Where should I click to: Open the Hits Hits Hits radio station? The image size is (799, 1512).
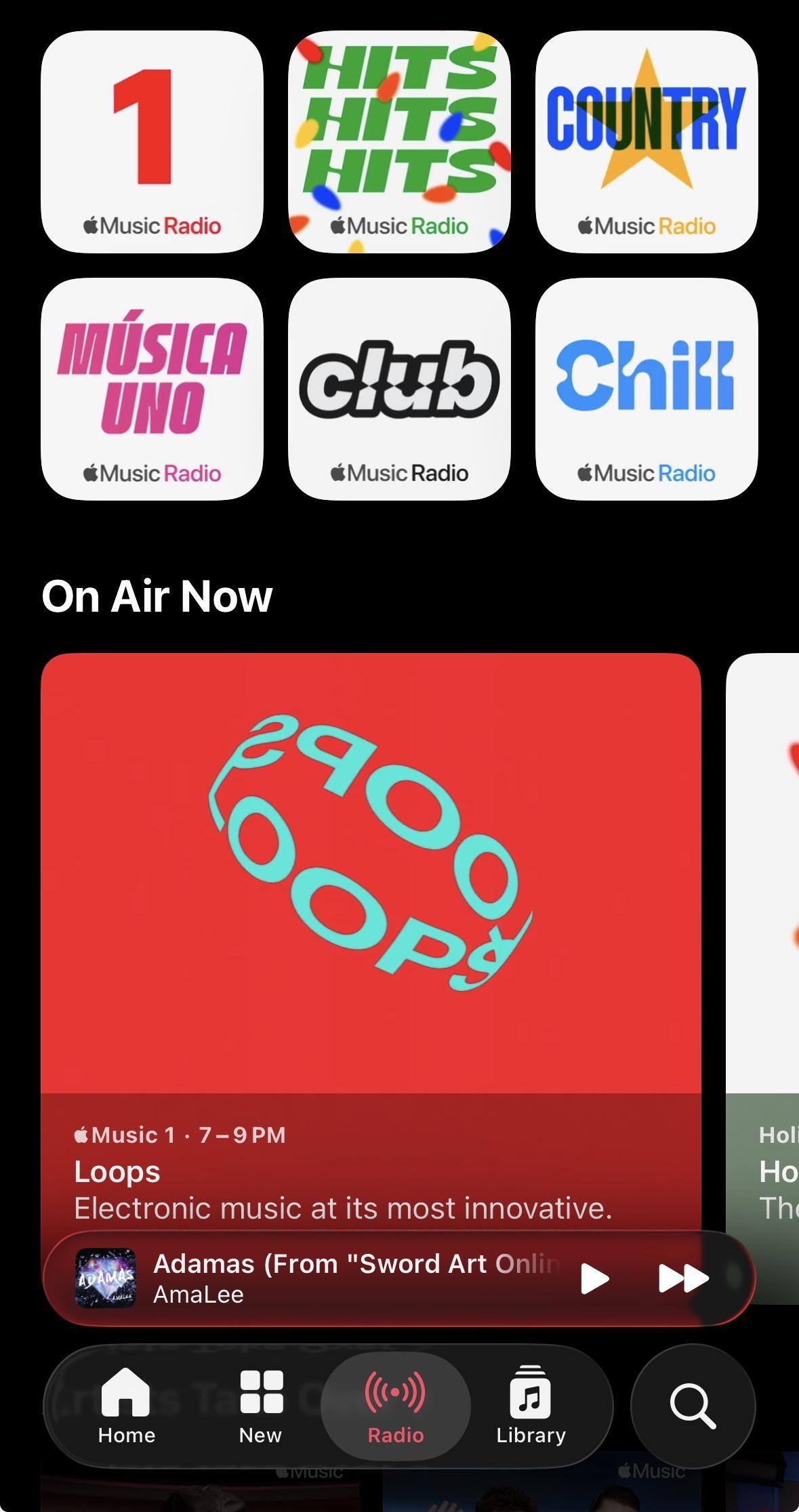399,142
